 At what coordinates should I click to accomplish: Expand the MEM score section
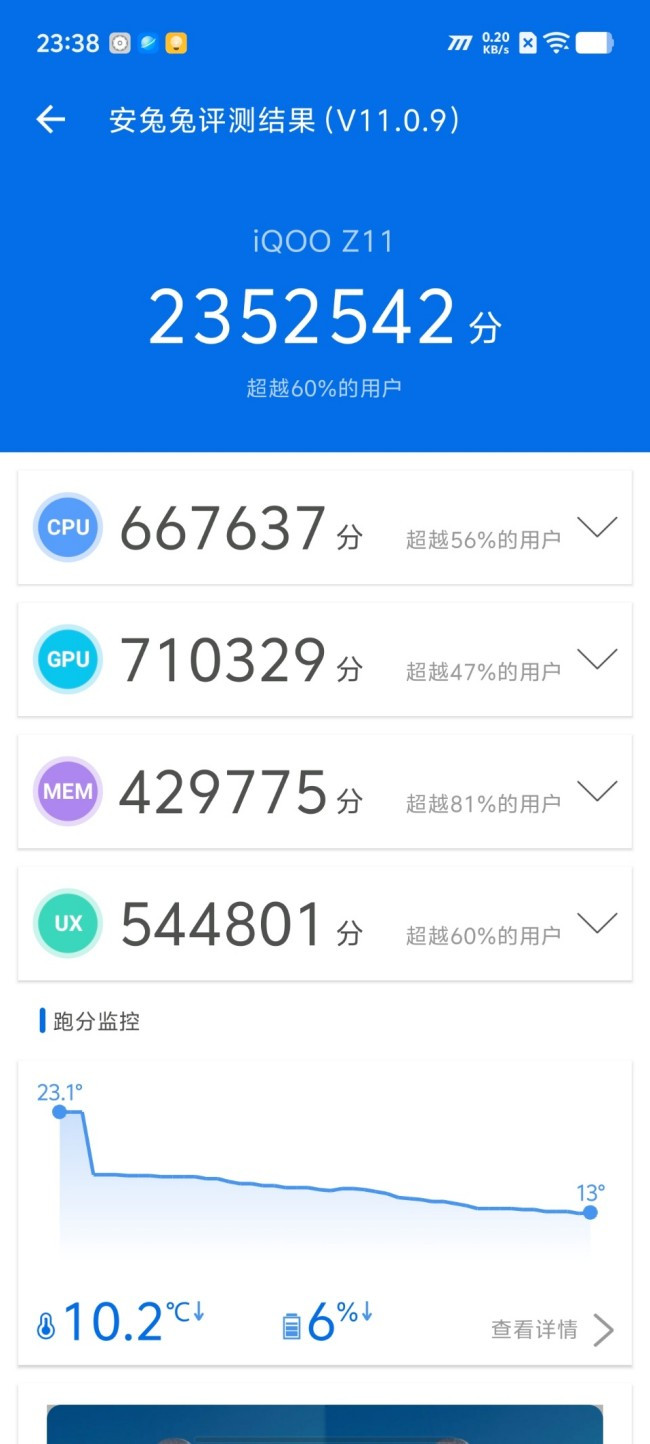coord(598,791)
